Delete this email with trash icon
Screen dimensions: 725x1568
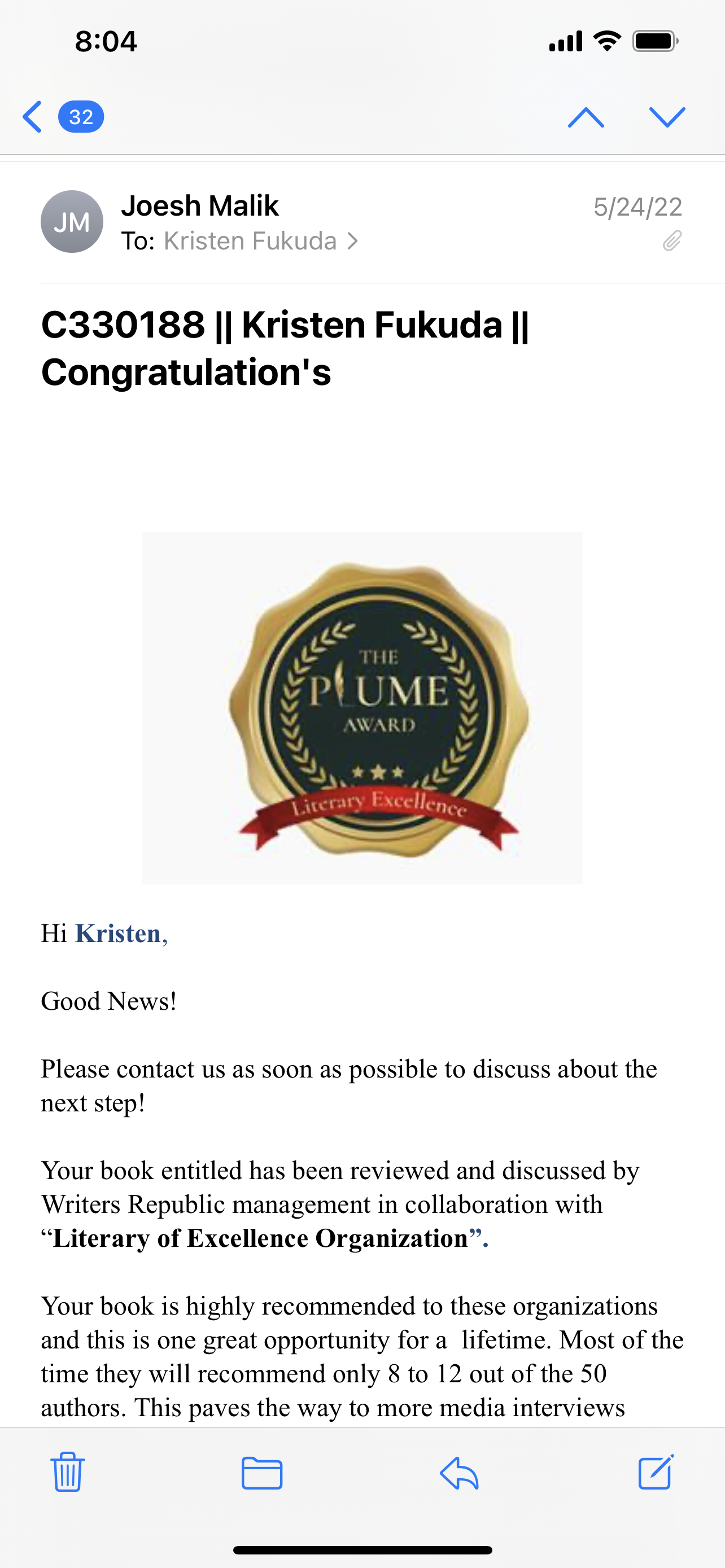67,1472
